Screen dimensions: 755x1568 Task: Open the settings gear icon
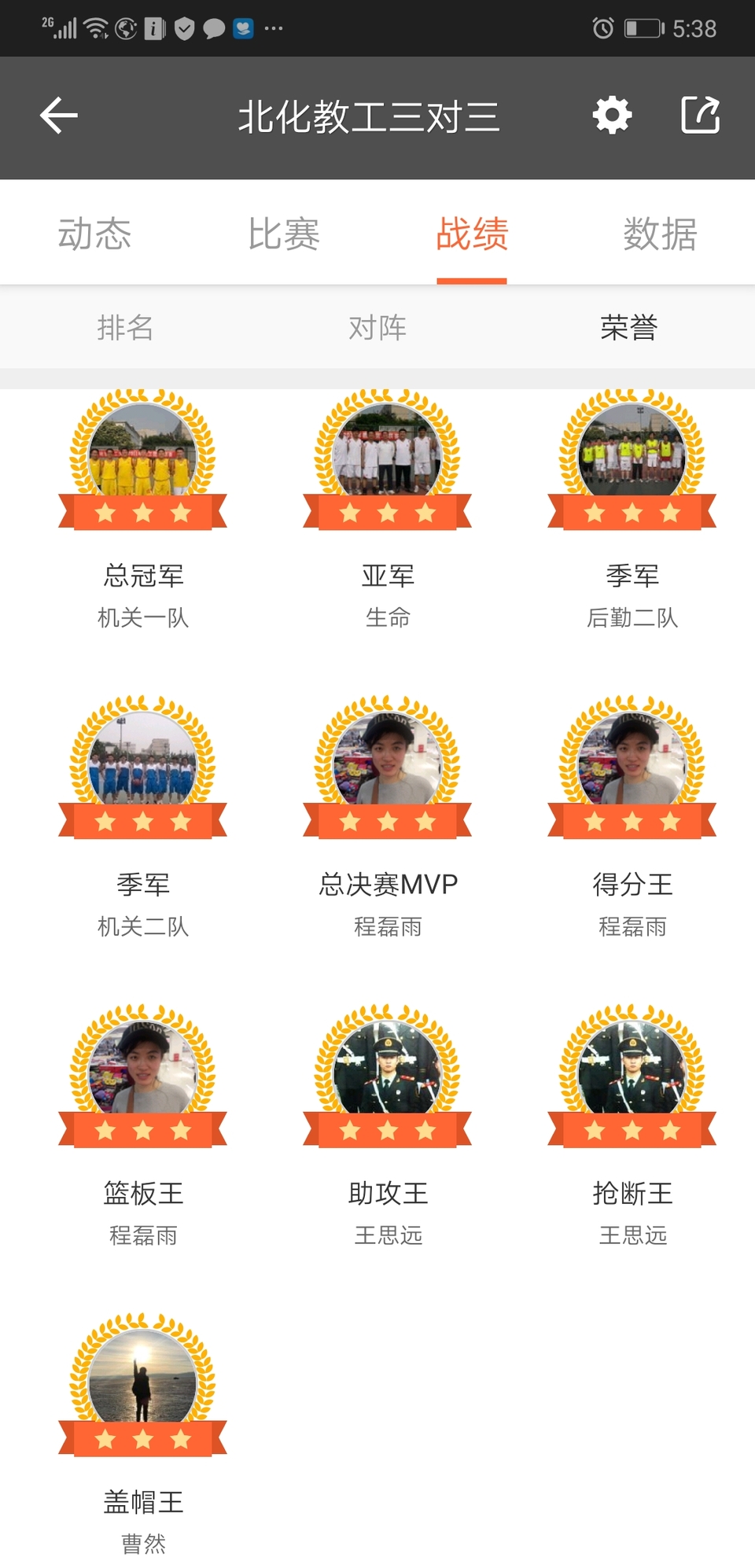pos(612,116)
